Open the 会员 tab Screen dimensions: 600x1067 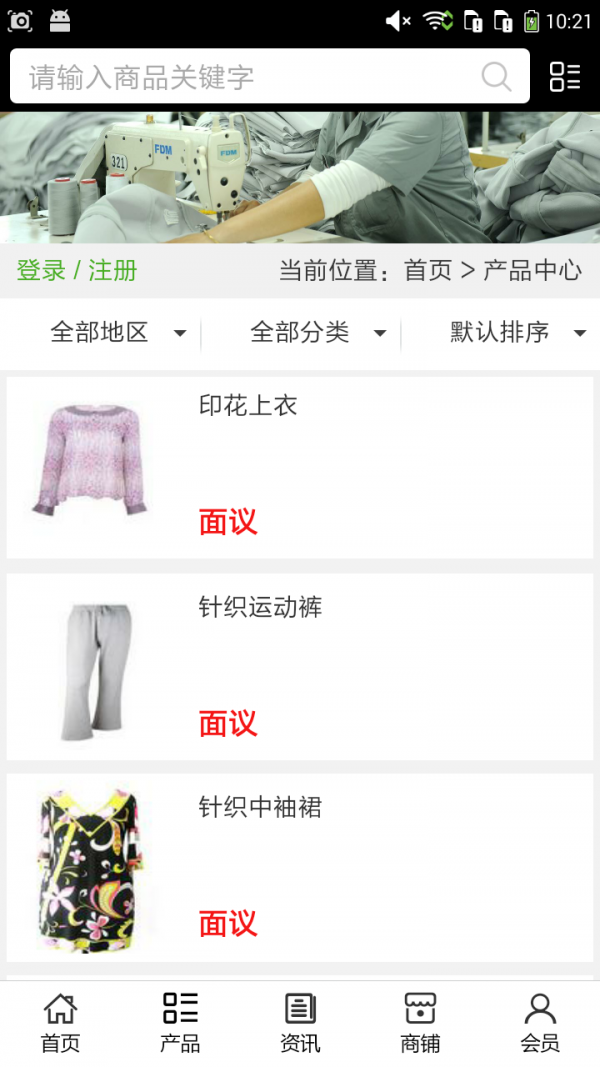tap(540, 1024)
